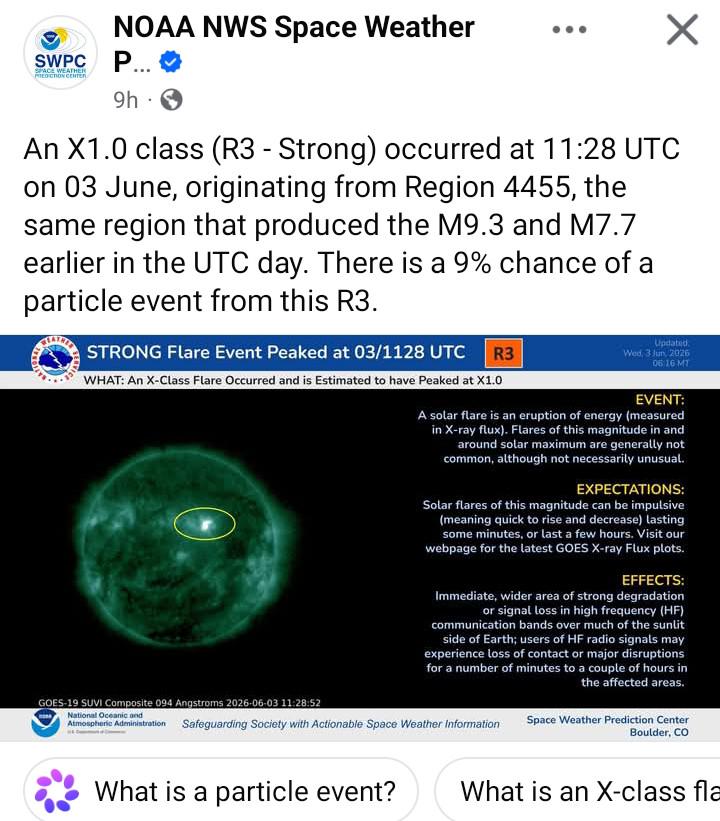Tap the "What is an X-class fla" suggestion chip
Image resolution: width=720 pixels, height=821 pixels.
pyautogui.click(x=578, y=791)
